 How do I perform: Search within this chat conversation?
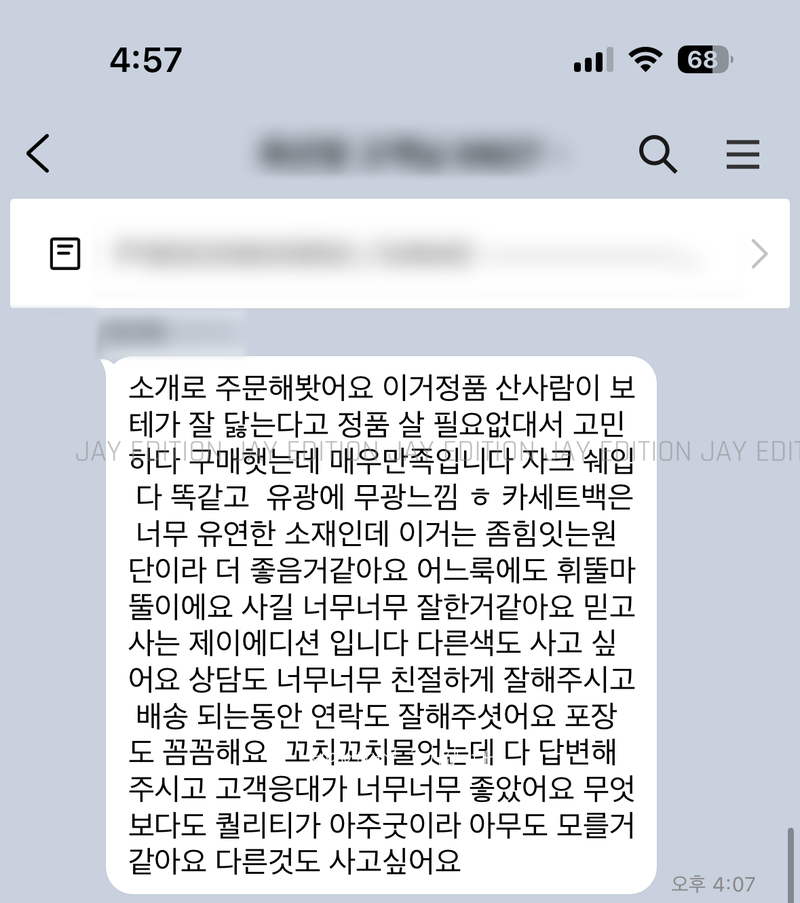click(x=657, y=154)
